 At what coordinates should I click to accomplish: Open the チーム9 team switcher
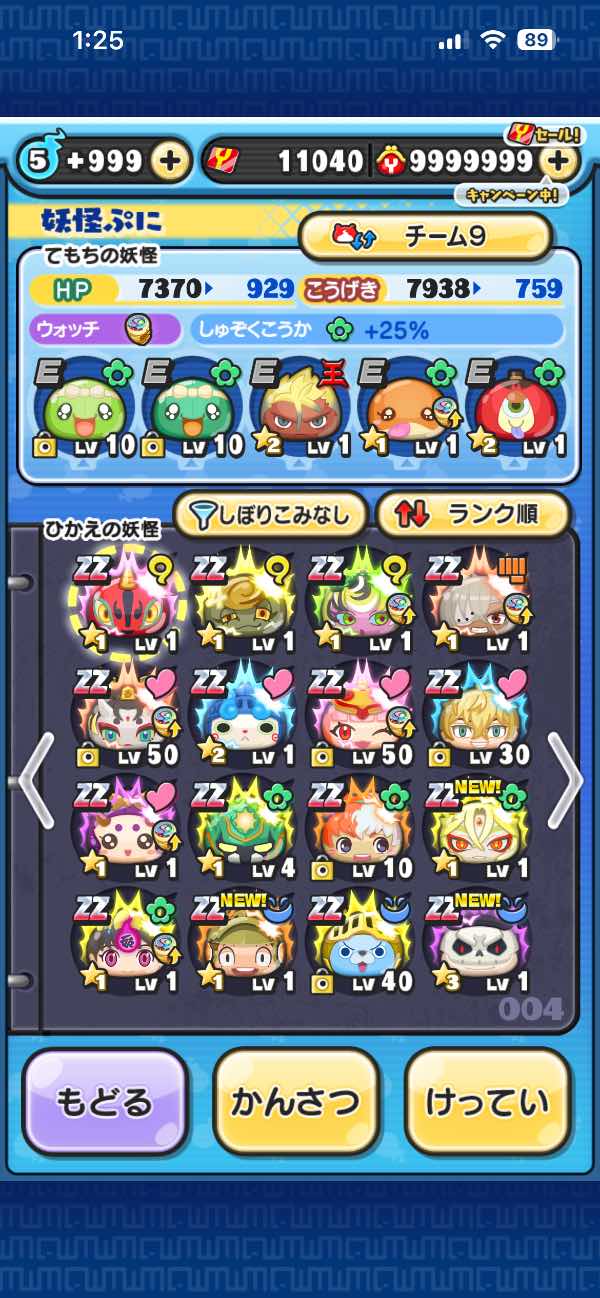426,236
